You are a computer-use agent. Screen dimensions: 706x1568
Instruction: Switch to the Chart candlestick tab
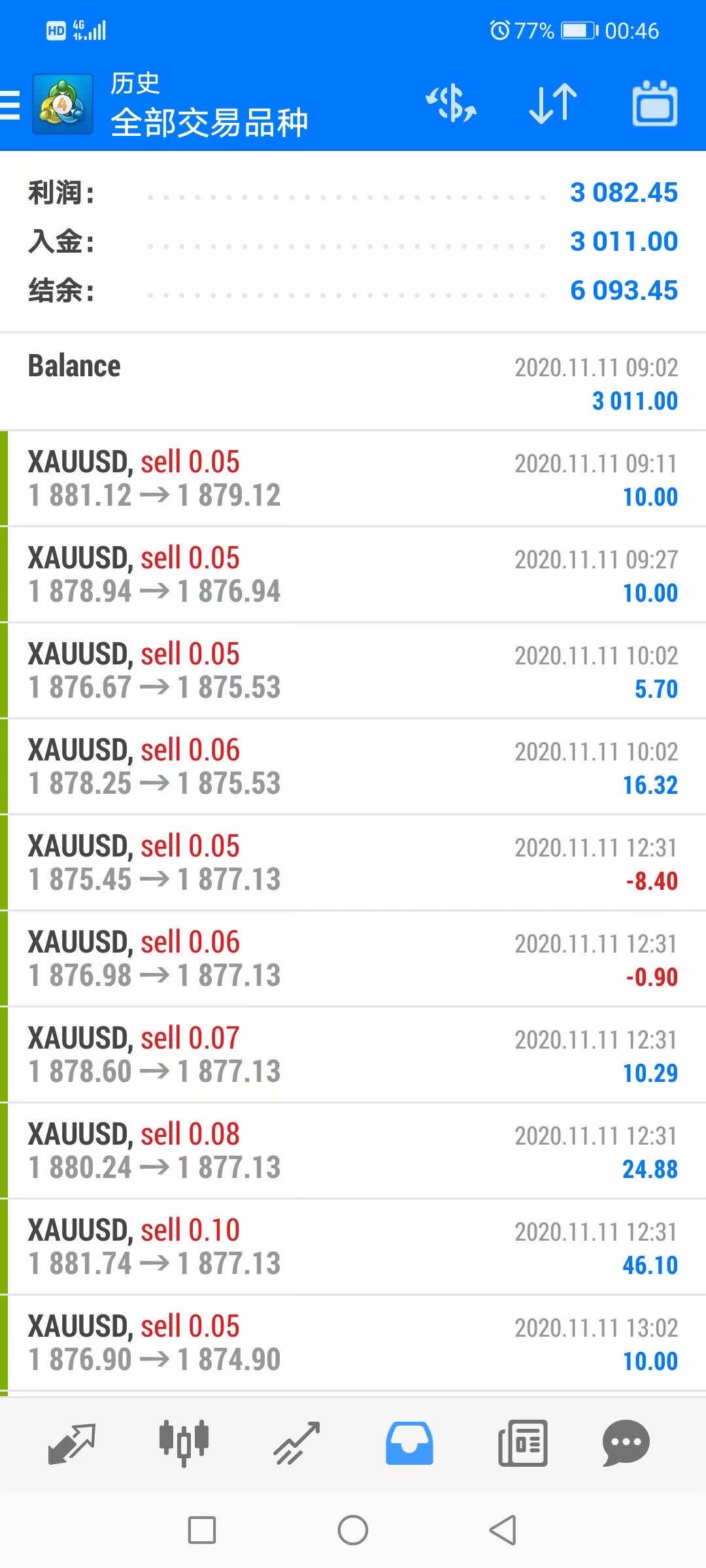point(184,1443)
